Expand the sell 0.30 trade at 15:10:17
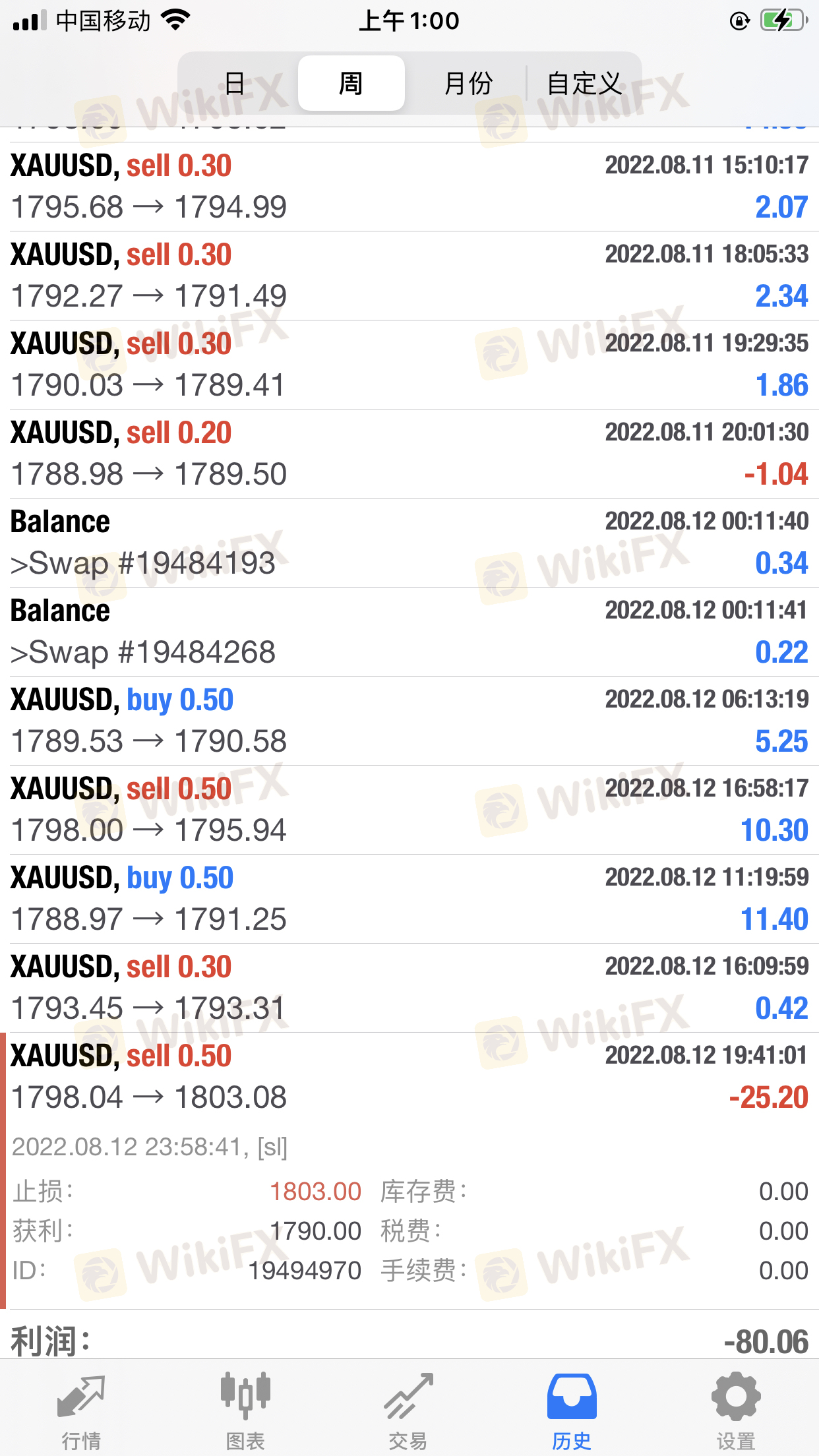The image size is (819, 1456). pyautogui.click(x=409, y=187)
